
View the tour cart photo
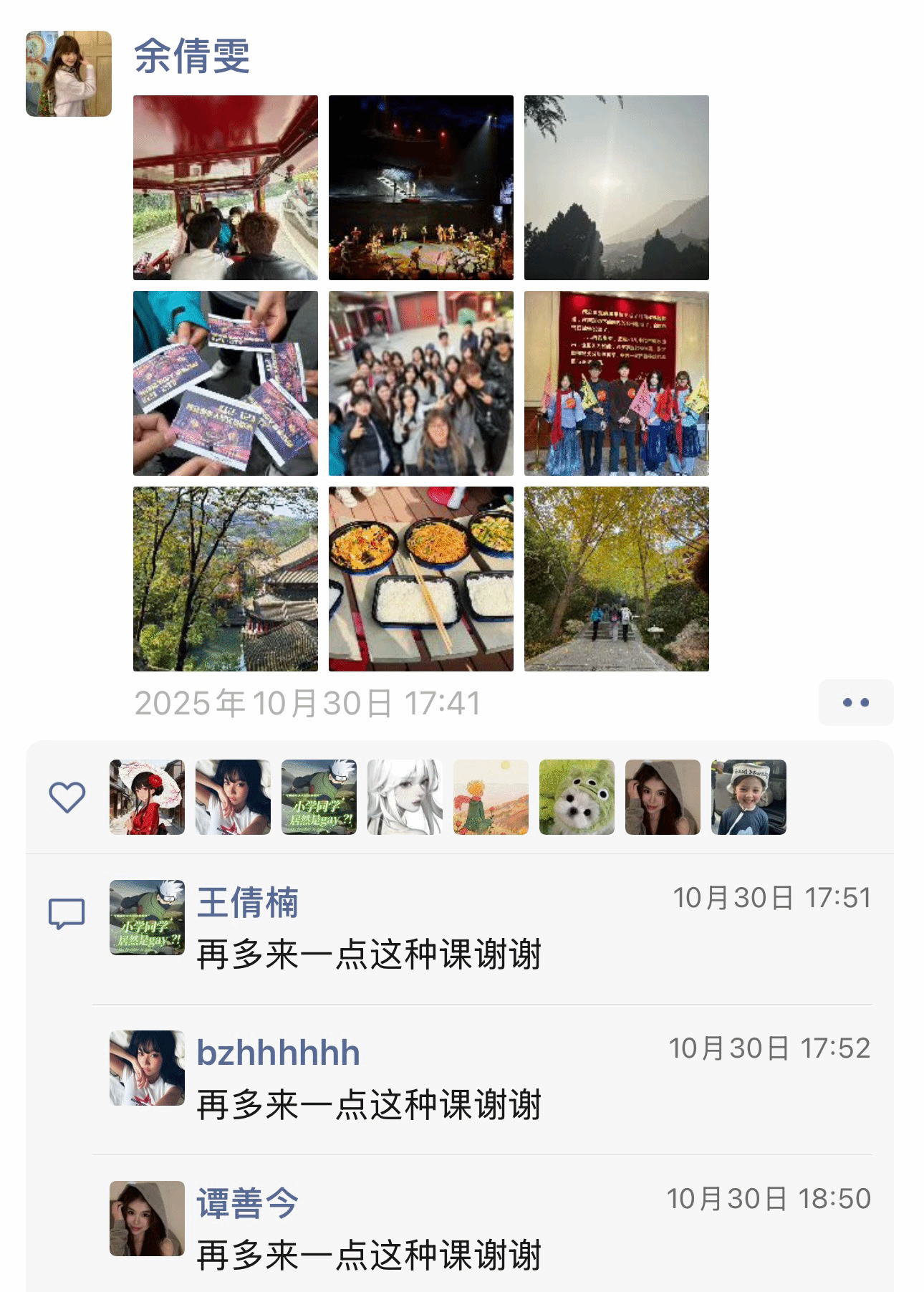(225, 188)
